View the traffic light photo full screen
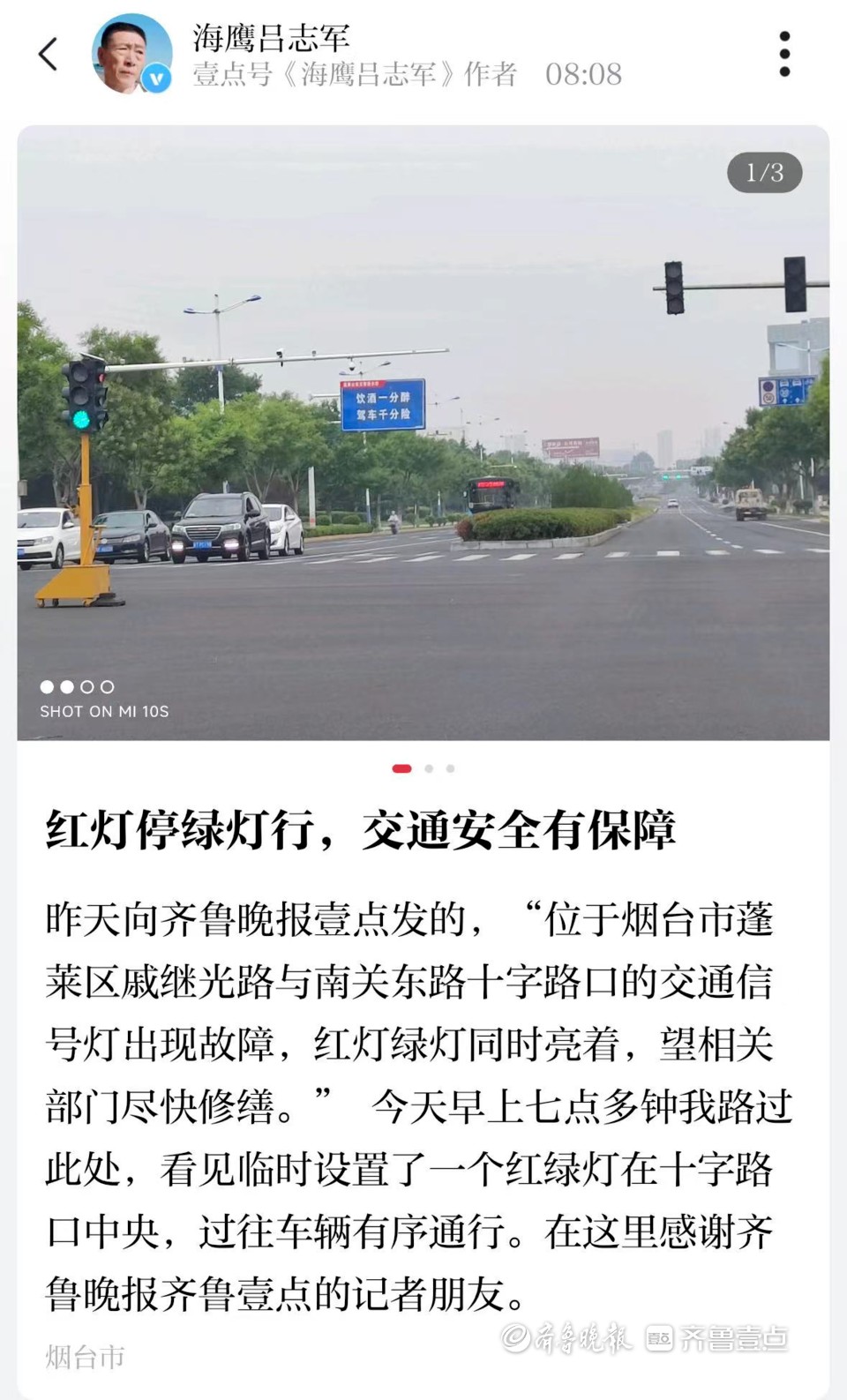This screenshot has width=847, height=1400. (x=423, y=432)
